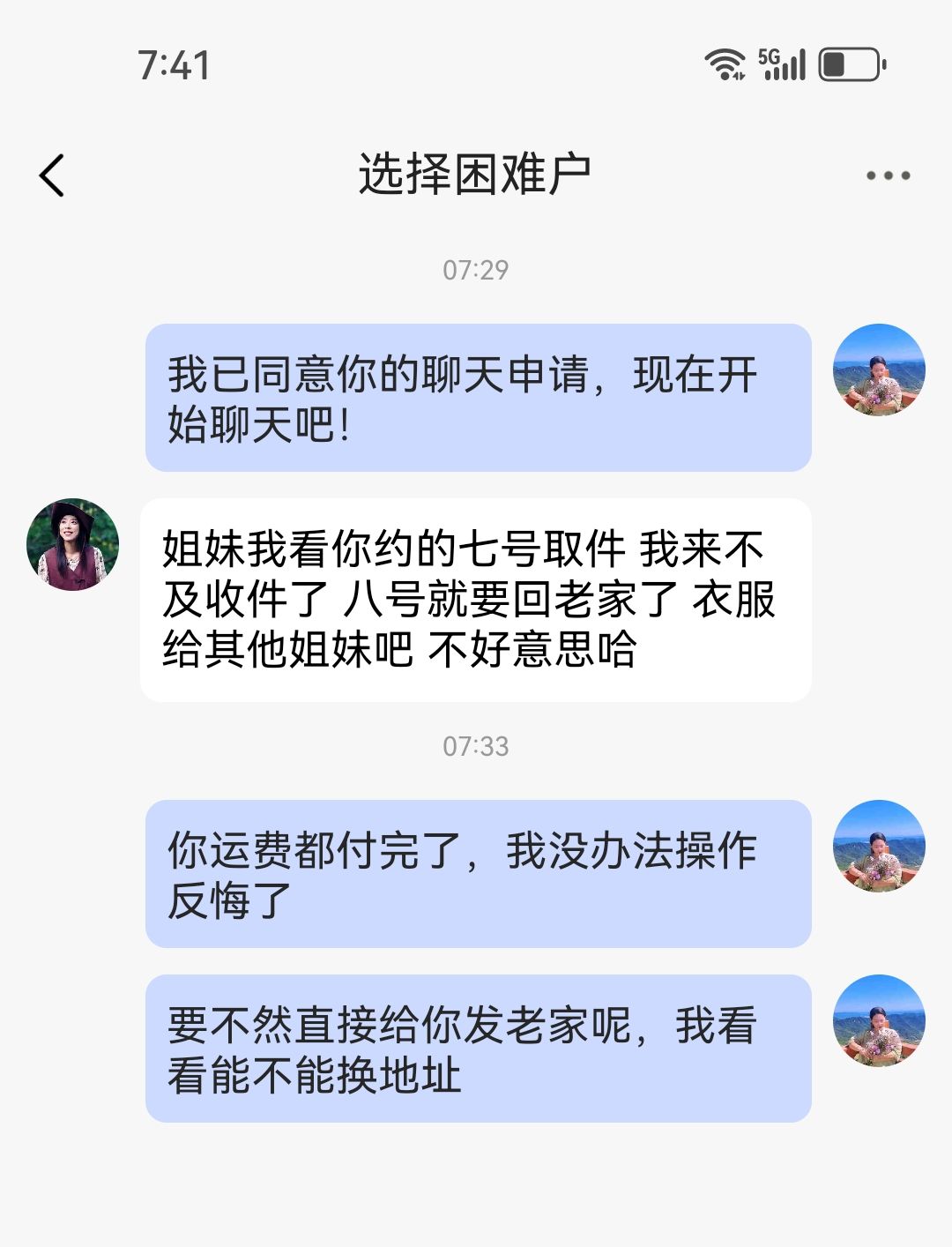Image resolution: width=952 pixels, height=1247 pixels.
Task: Tap the avatar beside 我已同意你的聊天申请 message
Action: pyautogui.click(x=879, y=370)
